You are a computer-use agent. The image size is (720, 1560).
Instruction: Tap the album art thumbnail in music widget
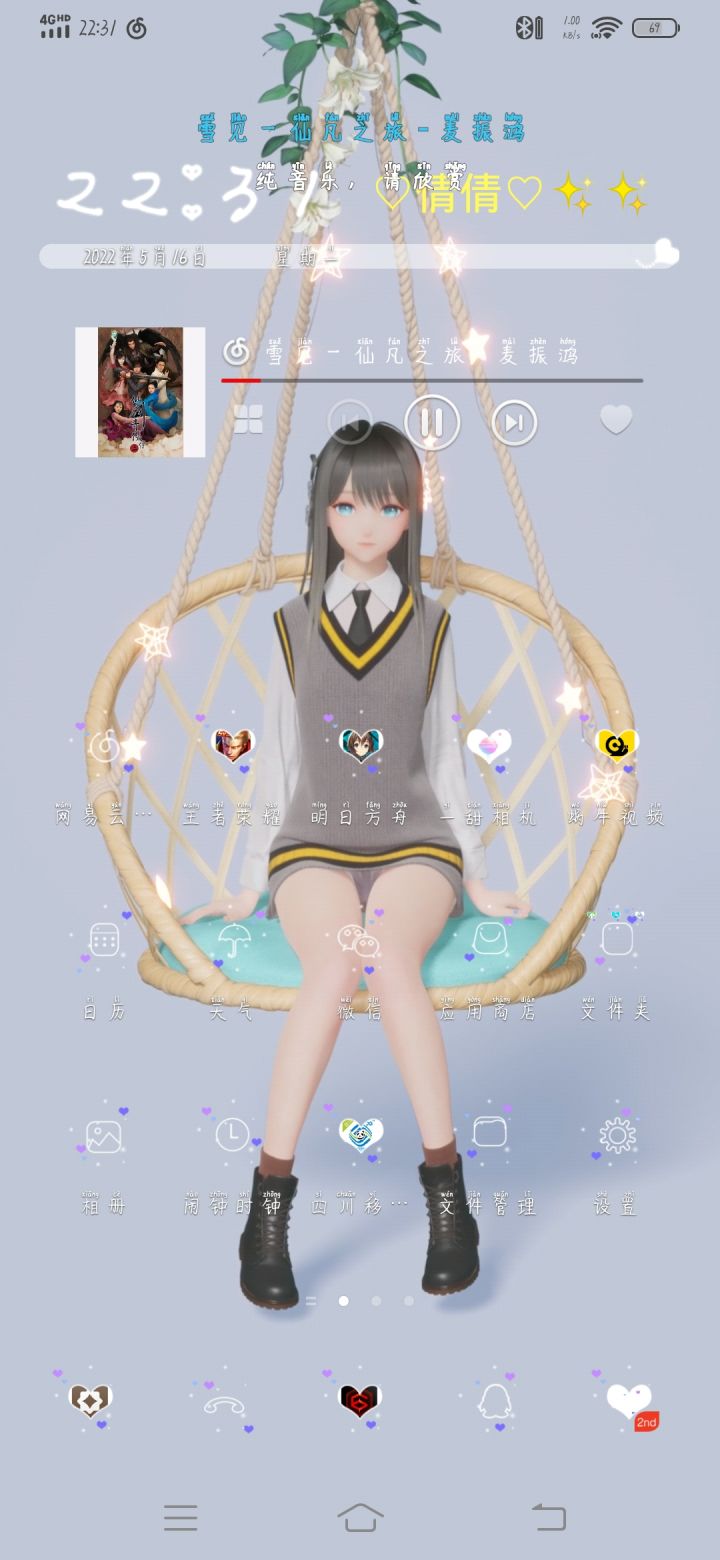pyautogui.click(x=139, y=390)
